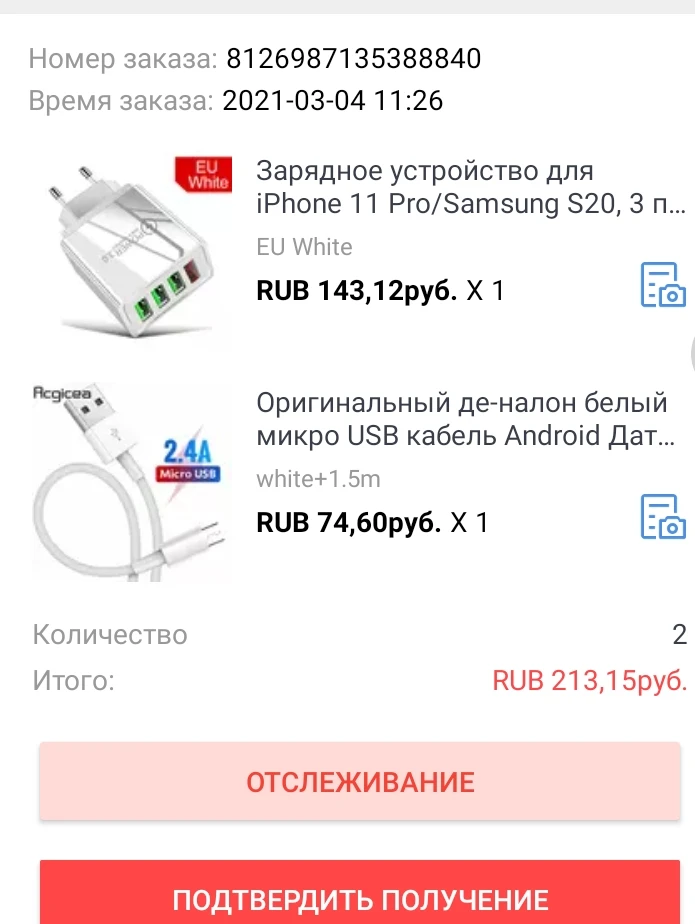Open the micro USB cable product image
The height and width of the screenshot is (924, 695).
click(133, 479)
